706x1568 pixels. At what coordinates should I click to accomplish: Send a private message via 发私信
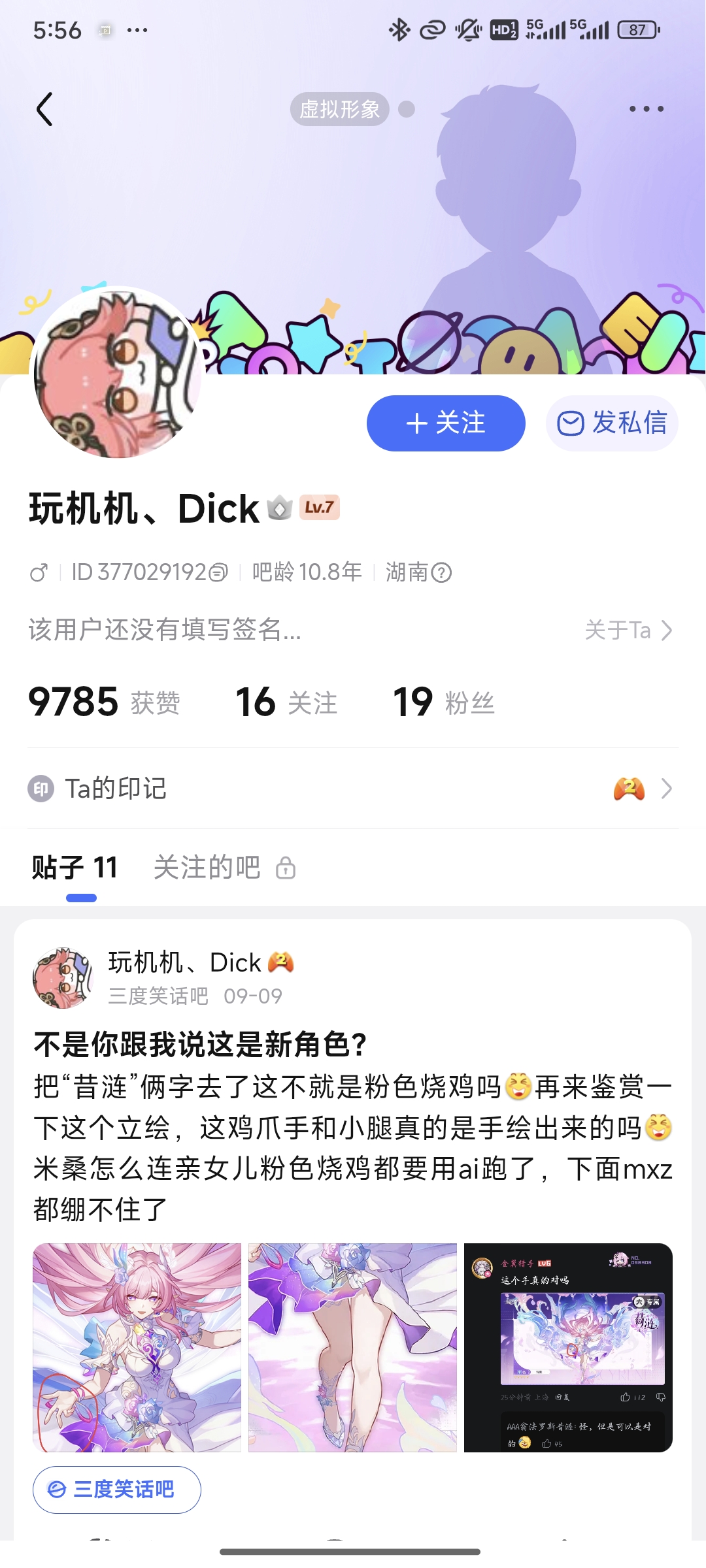pyautogui.click(x=612, y=423)
